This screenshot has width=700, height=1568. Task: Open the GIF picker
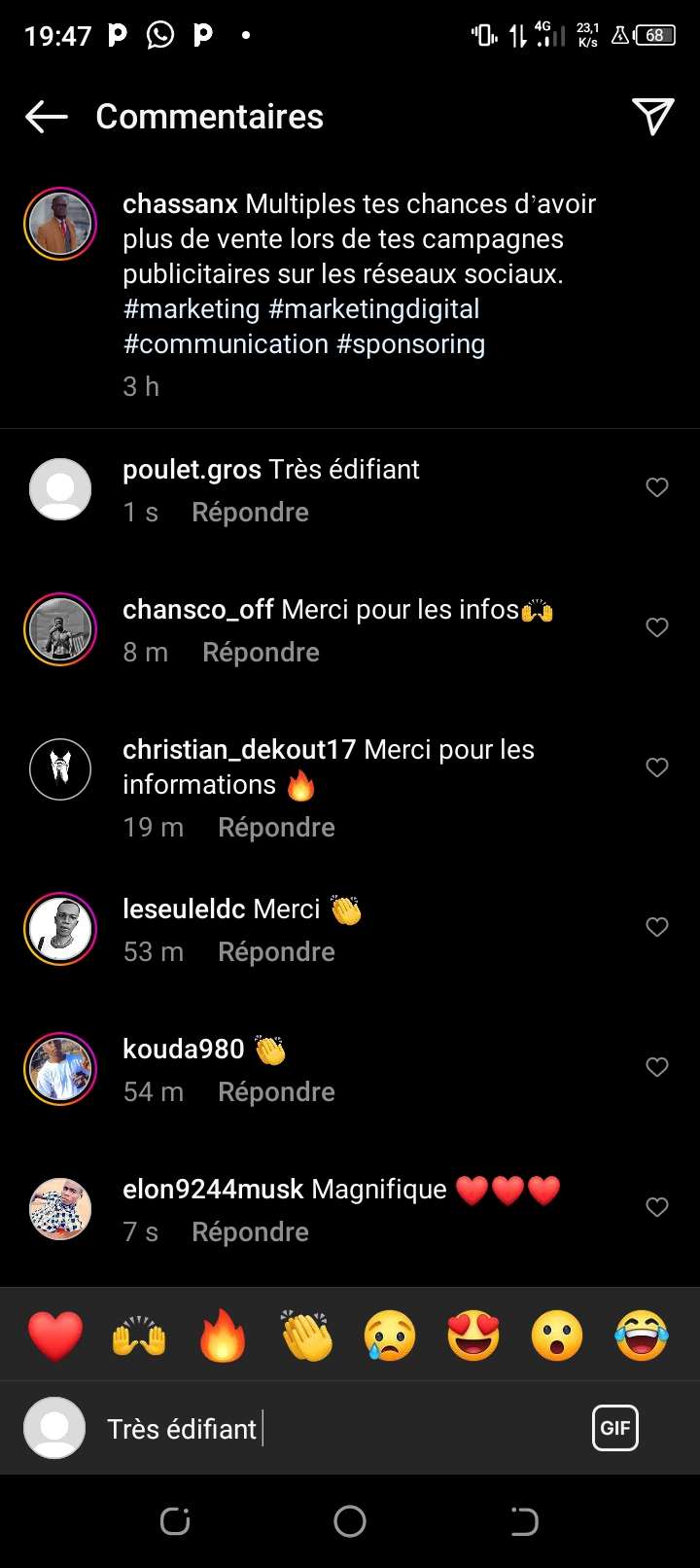point(614,1428)
